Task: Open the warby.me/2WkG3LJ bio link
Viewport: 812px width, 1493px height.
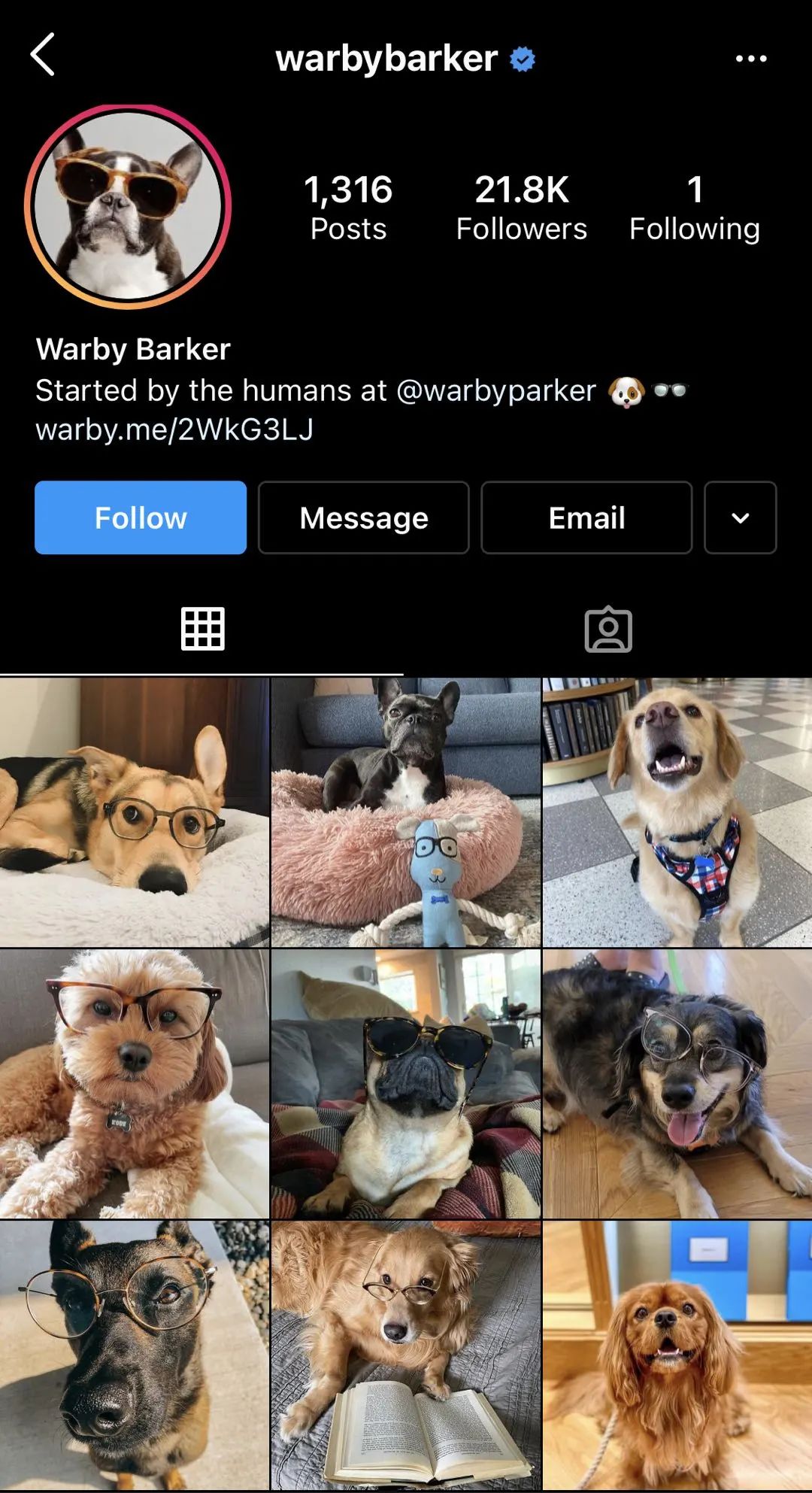Action: [x=174, y=429]
